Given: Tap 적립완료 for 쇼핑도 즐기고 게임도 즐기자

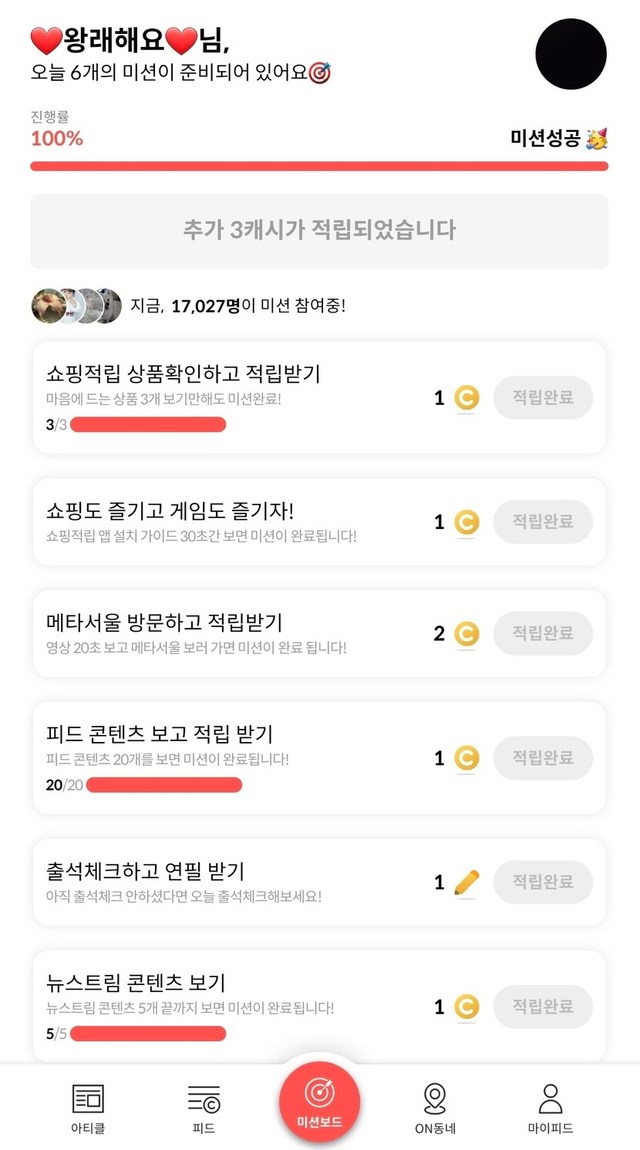Looking at the screenshot, I should 543,522.
